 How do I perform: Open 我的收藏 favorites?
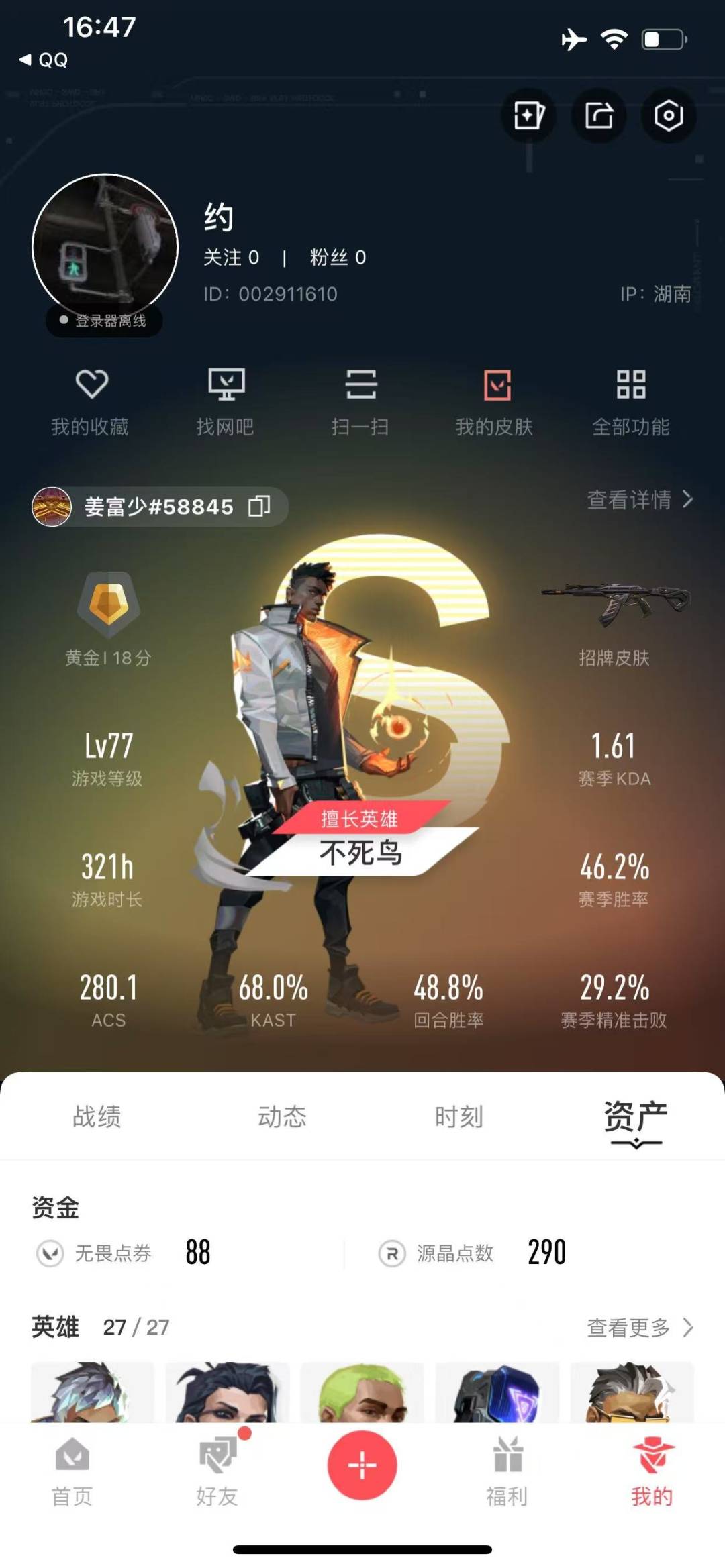click(x=91, y=403)
